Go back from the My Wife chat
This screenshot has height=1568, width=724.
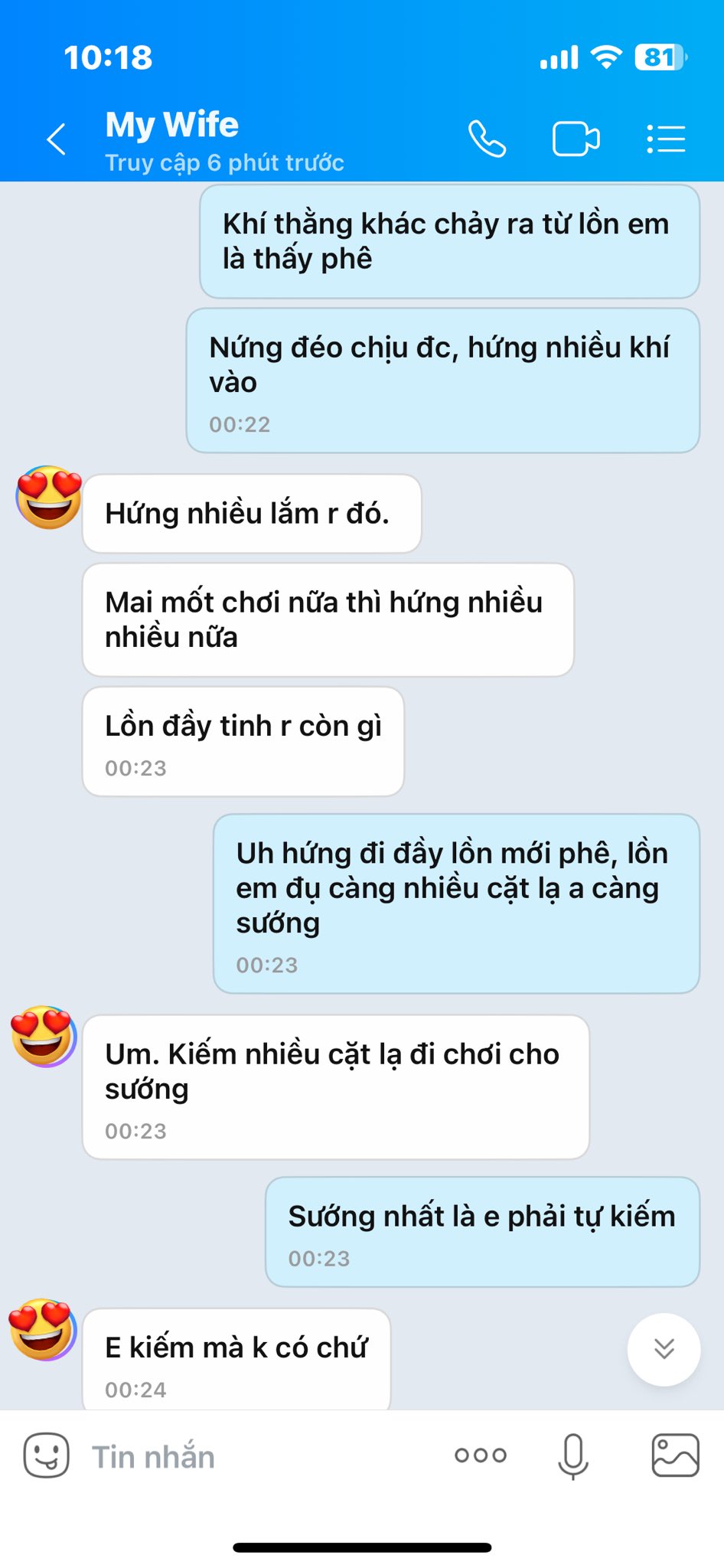click(57, 139)
